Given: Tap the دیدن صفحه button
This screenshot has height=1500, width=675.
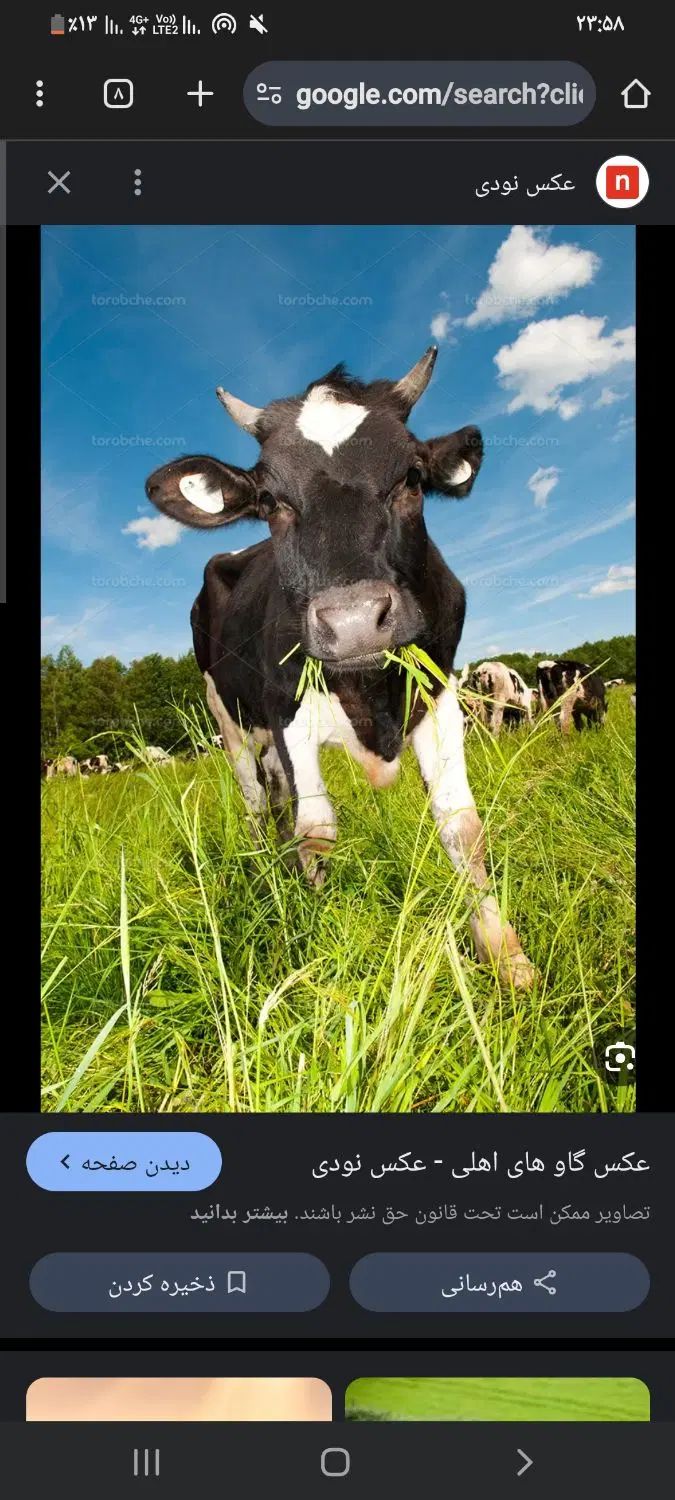Looking at the screenshot, I should point(124,1162).
